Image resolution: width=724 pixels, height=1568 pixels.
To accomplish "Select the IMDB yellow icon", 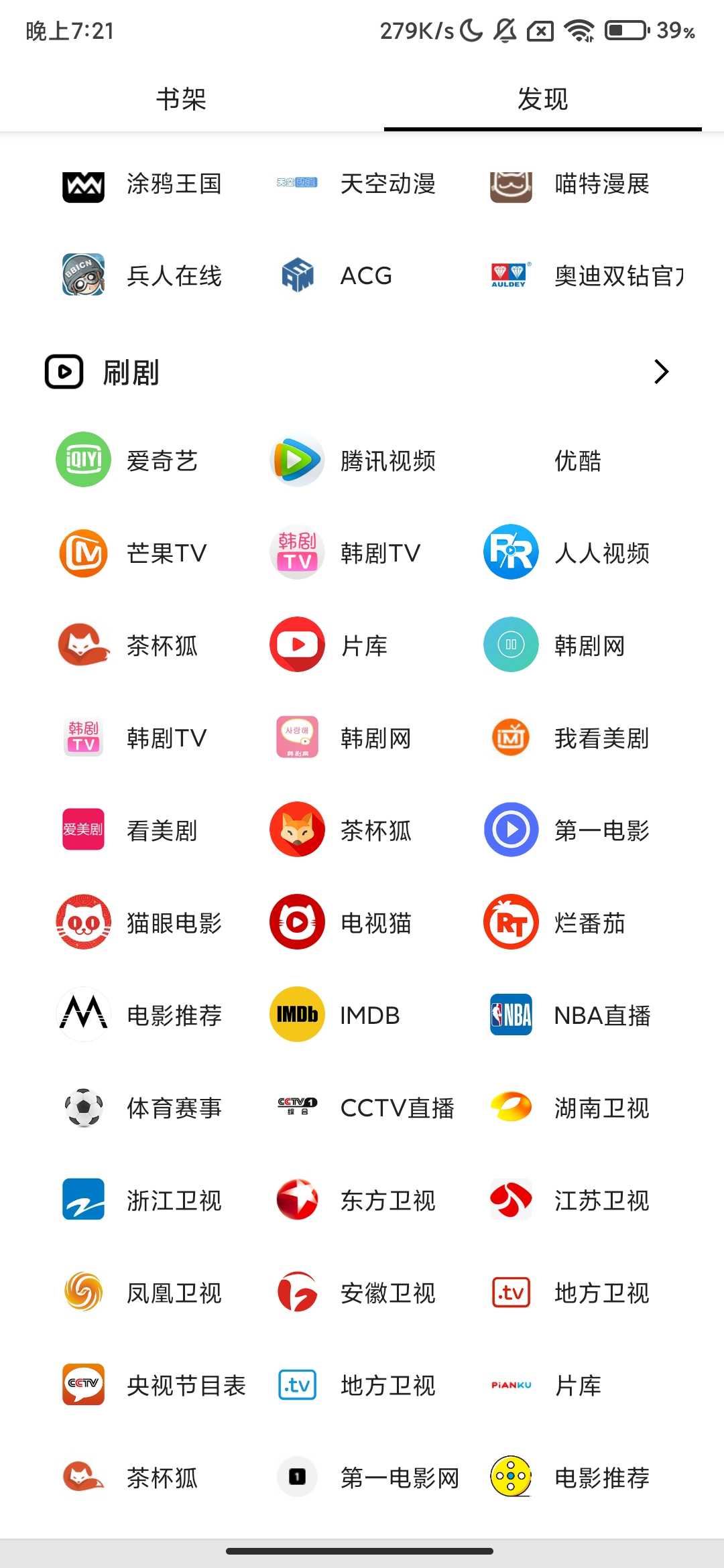I will pyautogui.click(x=296, y=1015).
